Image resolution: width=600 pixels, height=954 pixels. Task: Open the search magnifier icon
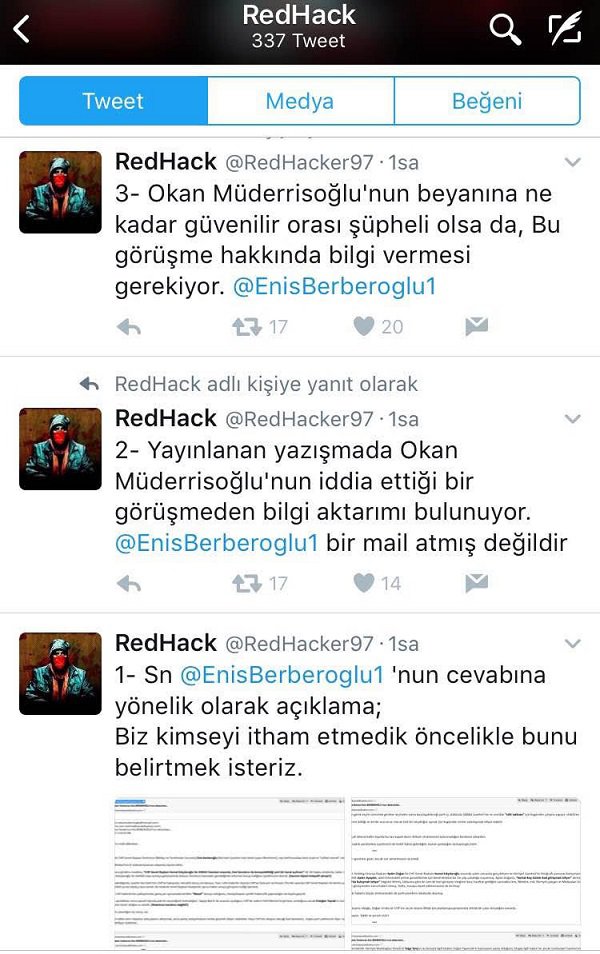point(505,30)
